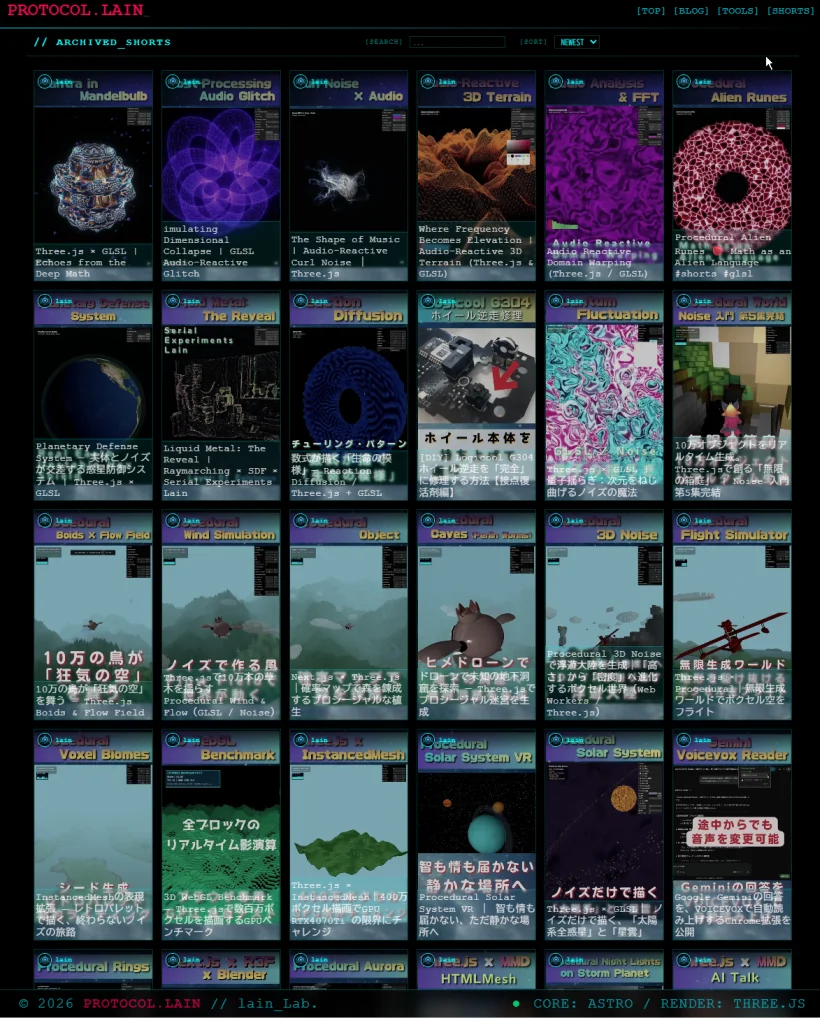The width and height of the screenshot is (820, 1018).
Task: Open the Logicool G304 wheel repair short
Action: tap(477, 395)
